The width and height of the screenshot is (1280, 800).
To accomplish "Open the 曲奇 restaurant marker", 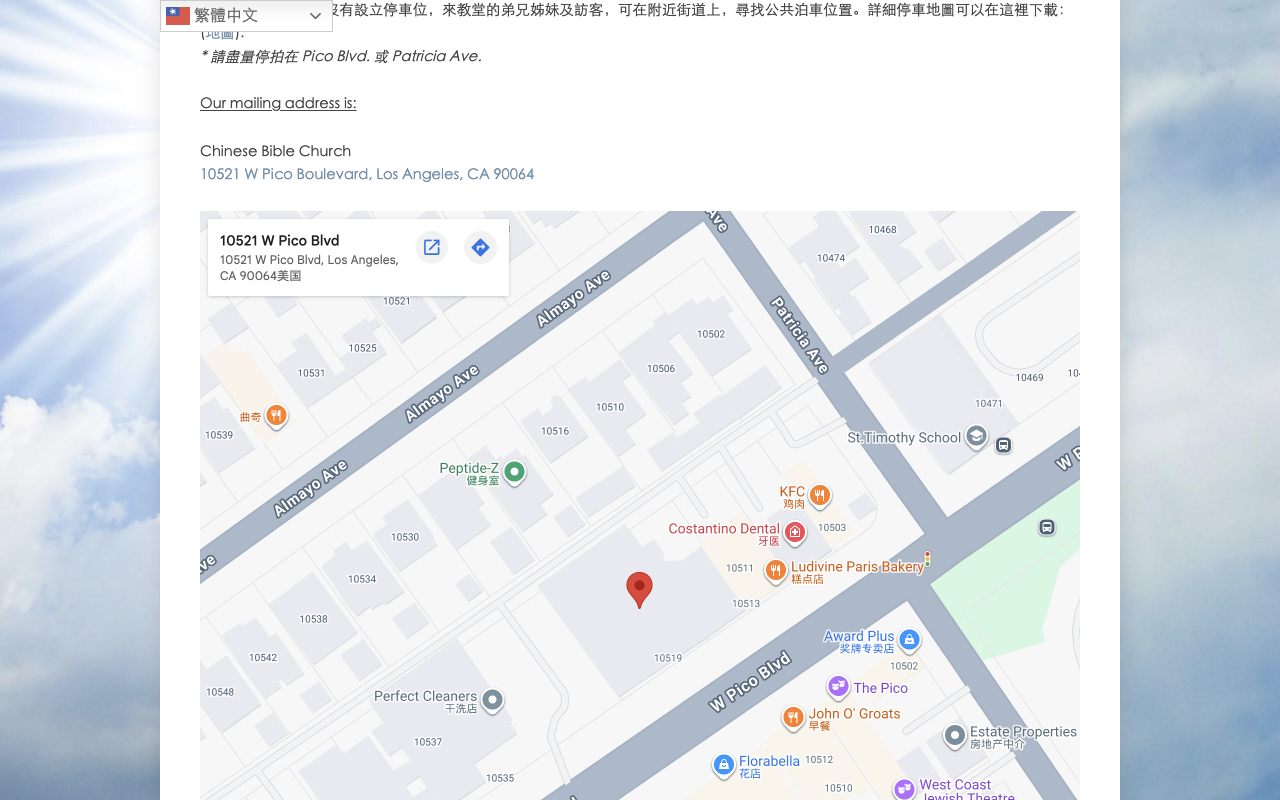I will (277, 416).
